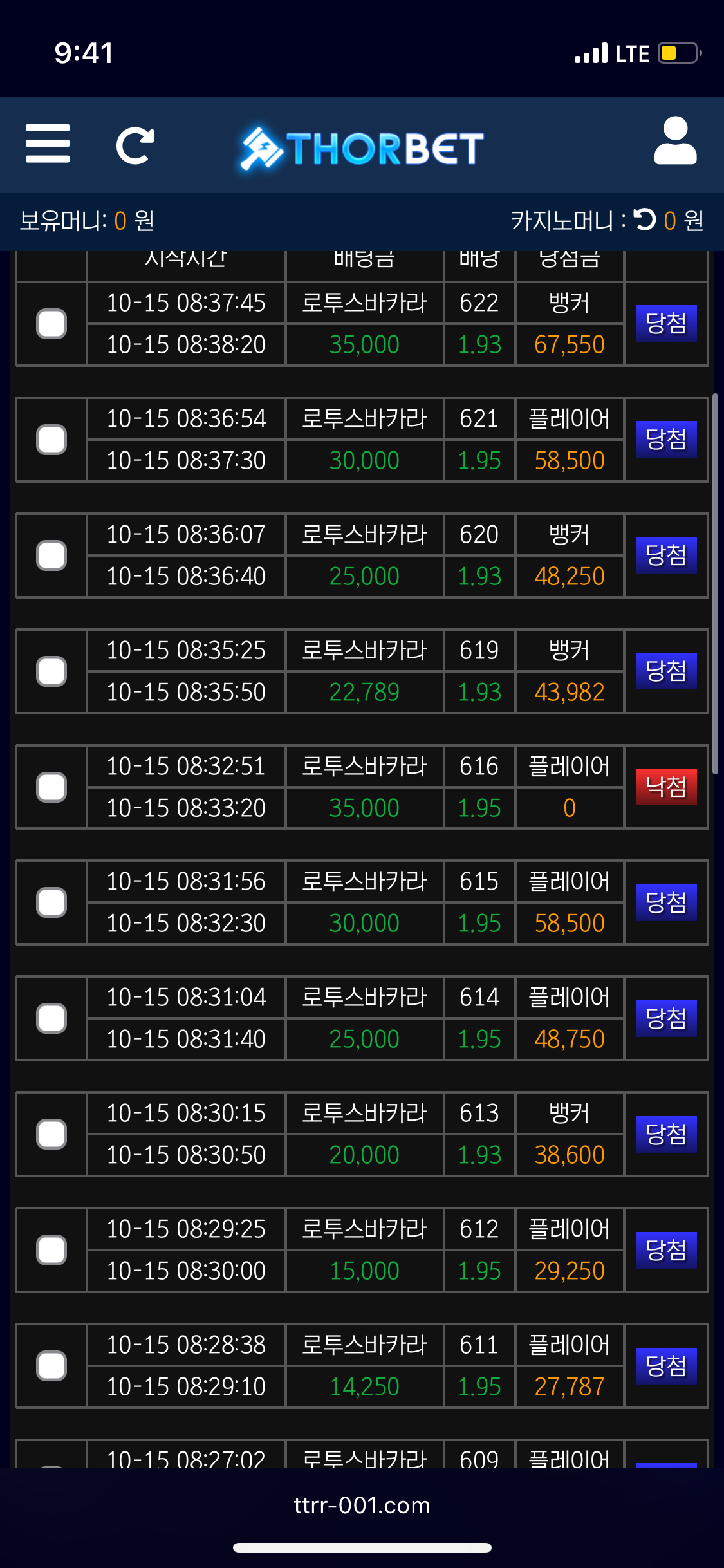Viewport: 724px width, 1568px height.
Task: Check the round 614 bet checkbox
Action: [51, 1018]
